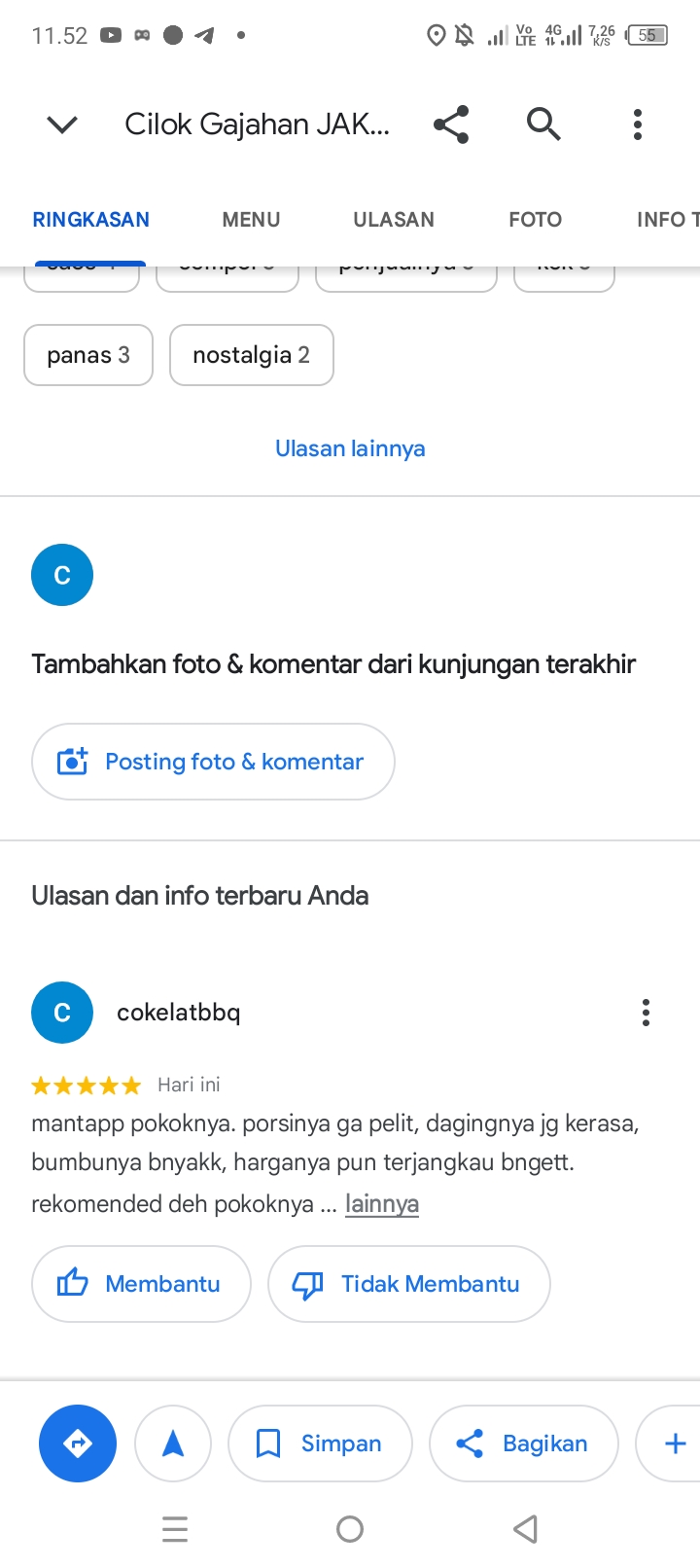
Task: Mark the review as Tidak Membantu
Action: [408, 1284]
